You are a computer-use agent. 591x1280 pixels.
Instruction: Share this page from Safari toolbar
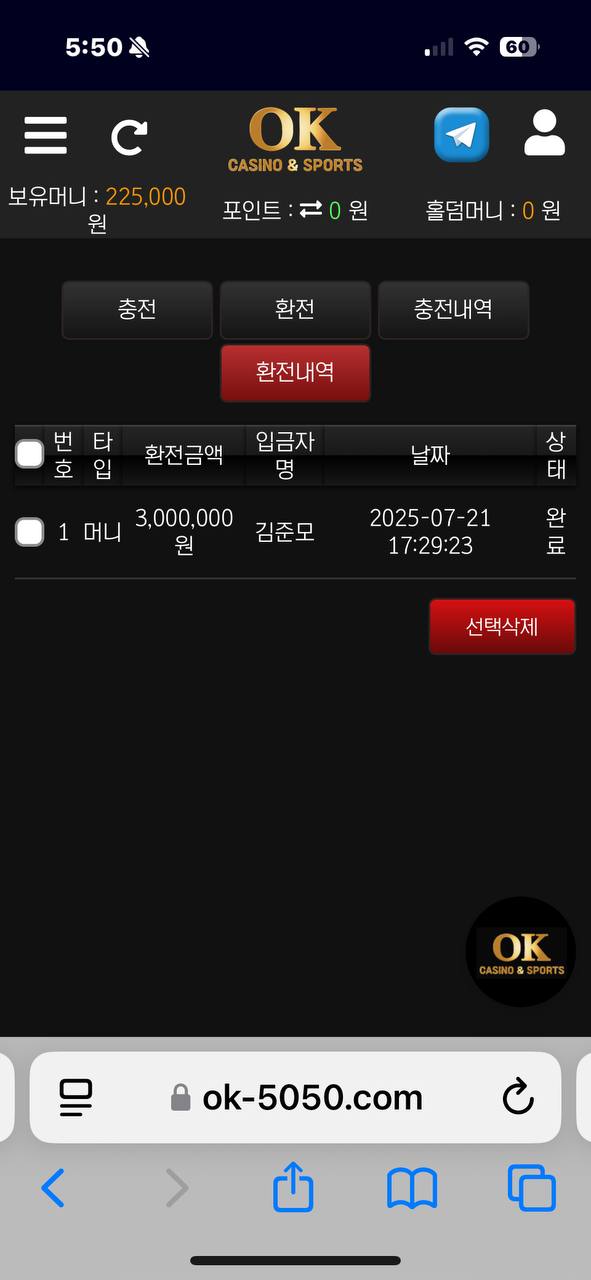point(293,1186)
